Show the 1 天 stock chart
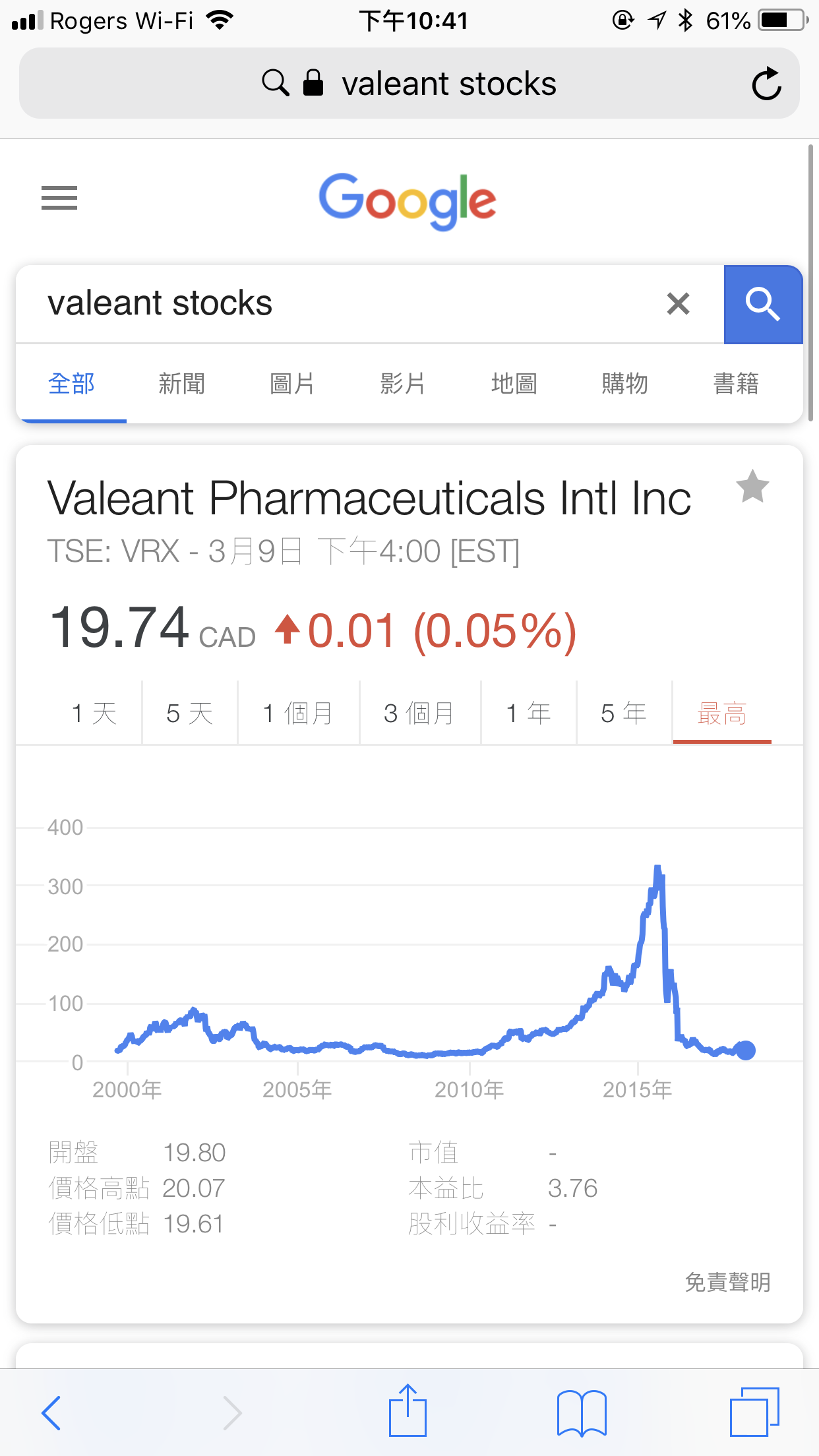Viewport: 819px width, 1456px height. pos(94,713)
